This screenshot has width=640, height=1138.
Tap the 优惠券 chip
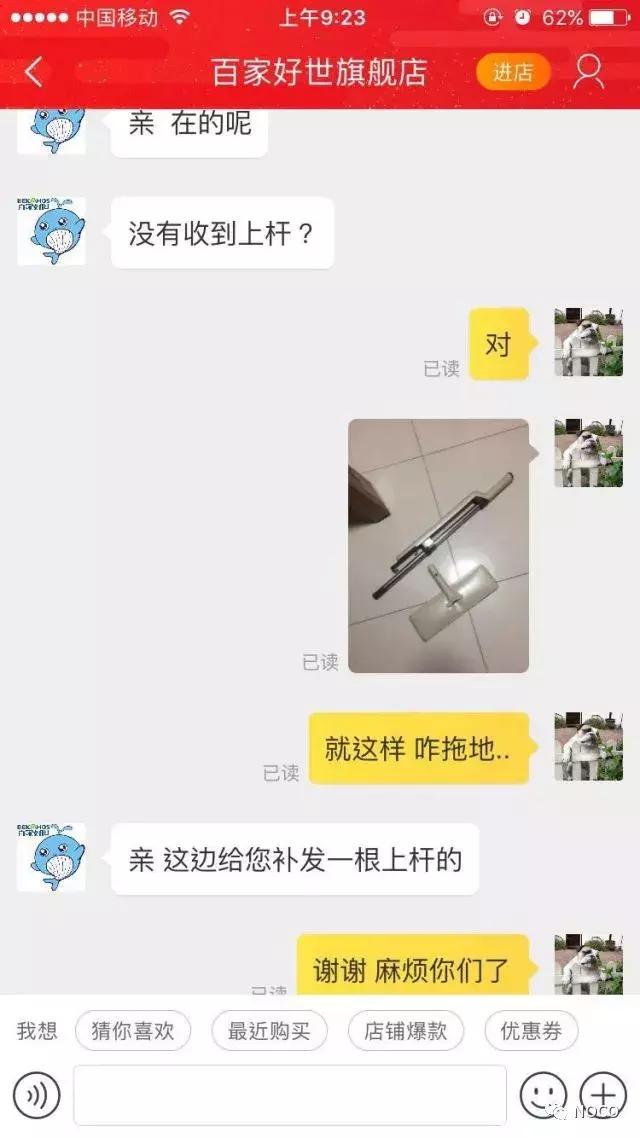[x=531, y=1031]
